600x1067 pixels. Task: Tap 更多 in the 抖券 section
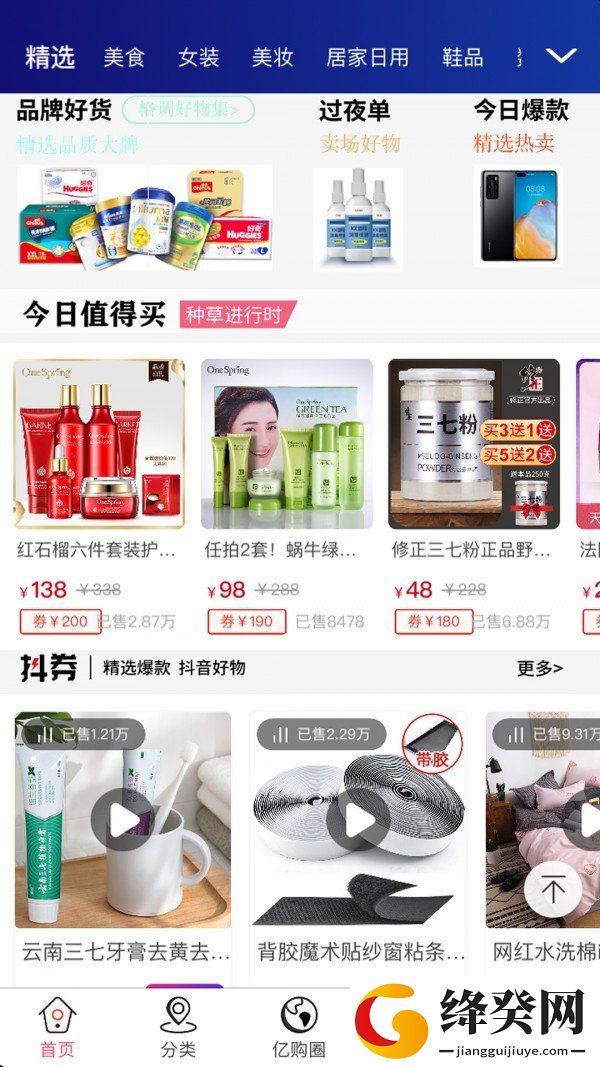coord(540,668)
